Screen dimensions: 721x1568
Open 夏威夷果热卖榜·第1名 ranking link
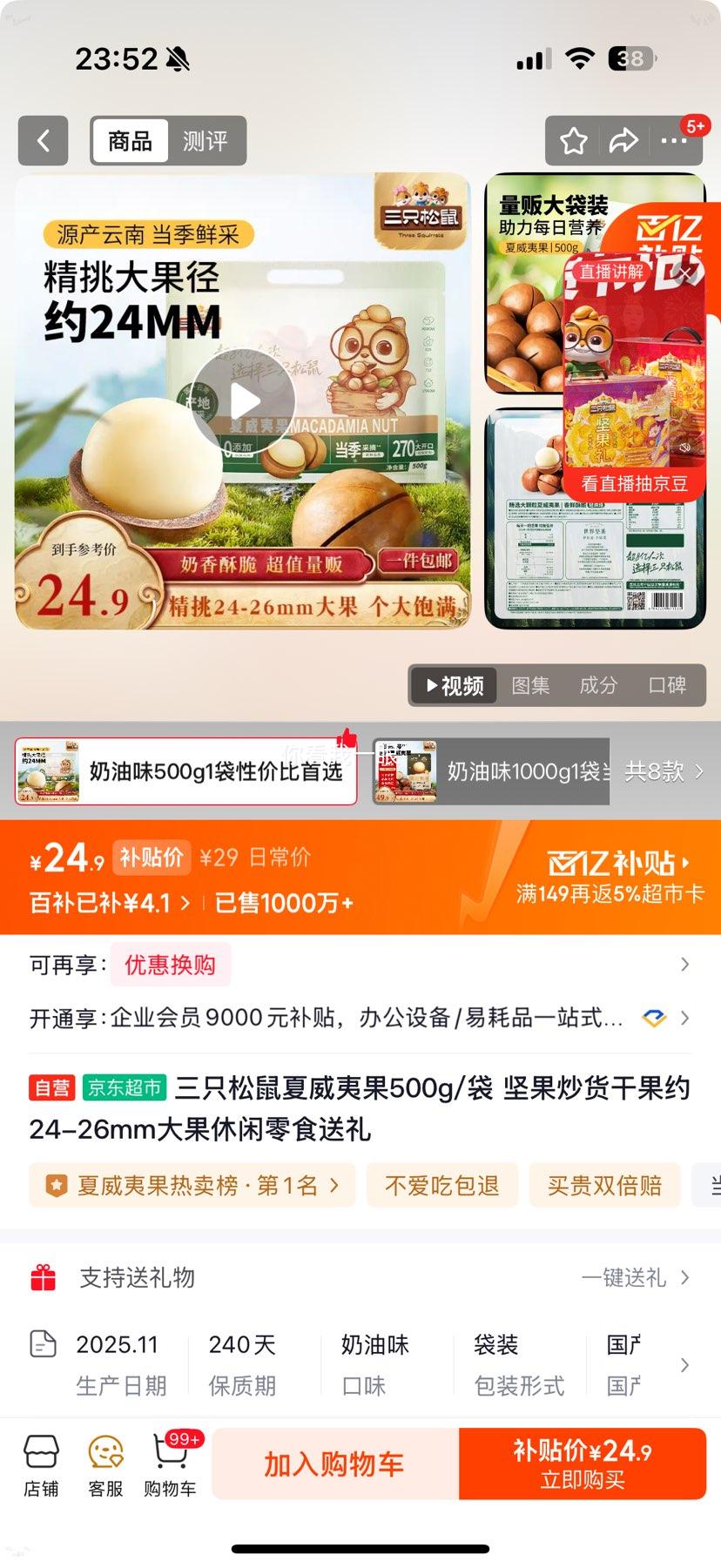tap(192, 1184)
